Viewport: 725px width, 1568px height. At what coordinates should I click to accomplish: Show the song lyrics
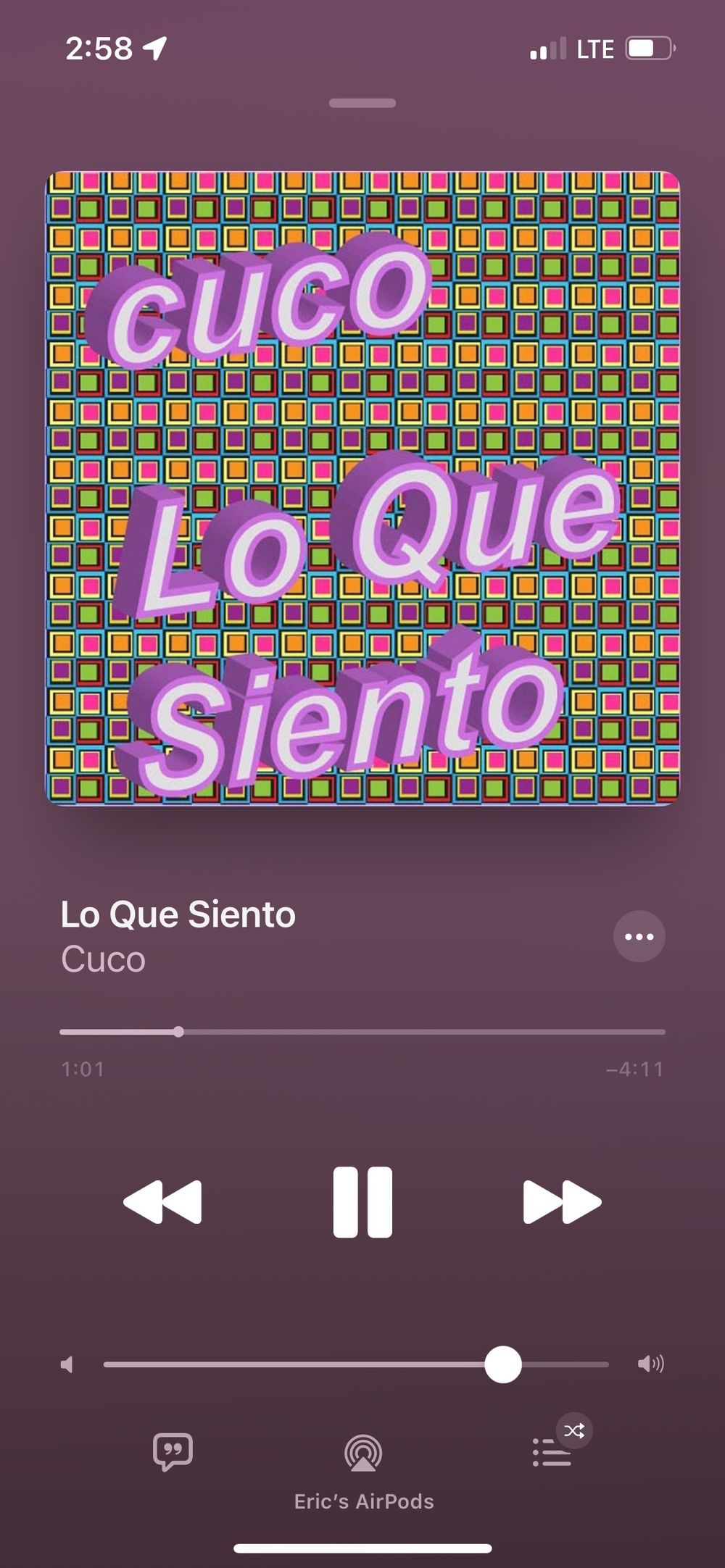tap(173, 1452)
